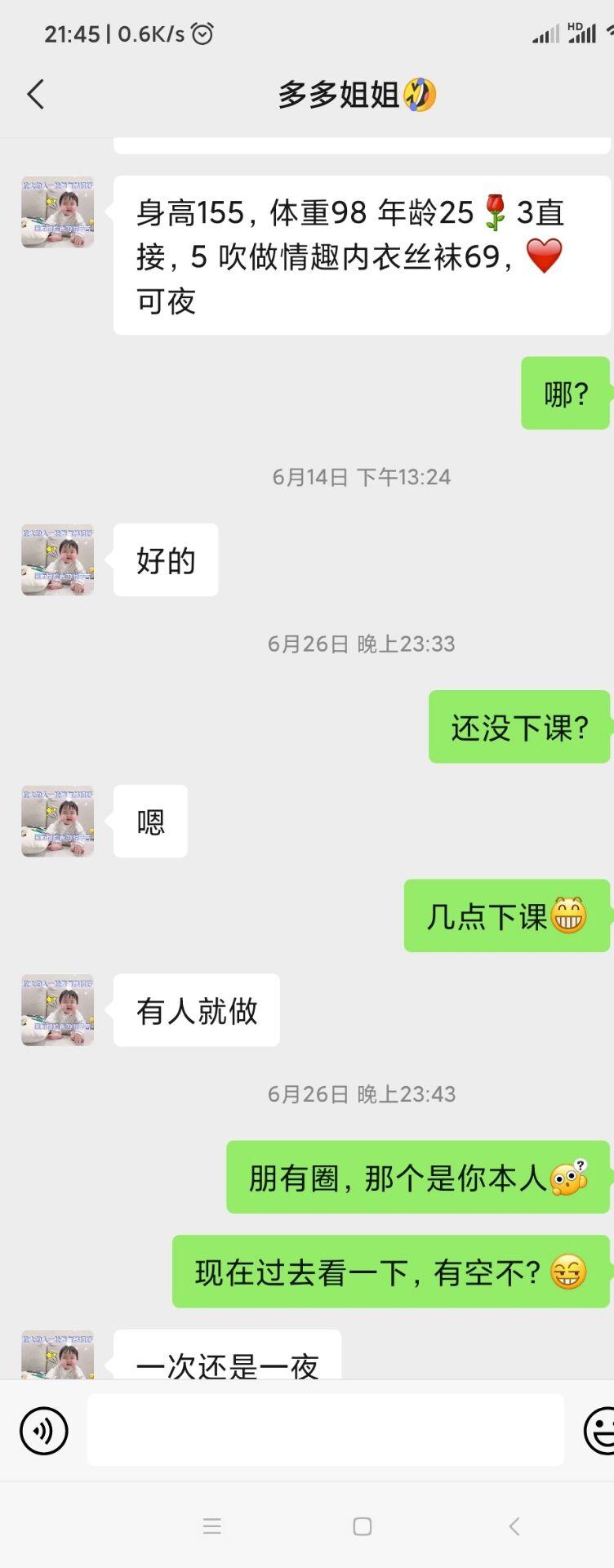Open contact avatar beside "好的" message

click(x=57, y=560)
